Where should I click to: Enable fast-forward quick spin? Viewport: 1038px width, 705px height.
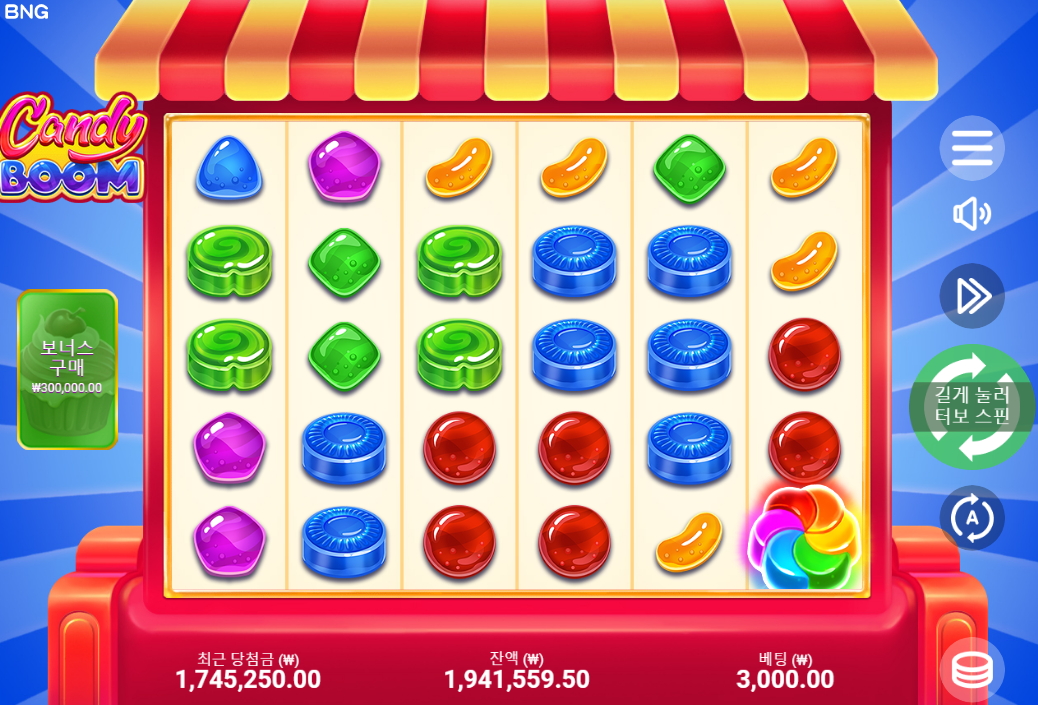click(971, 296)
